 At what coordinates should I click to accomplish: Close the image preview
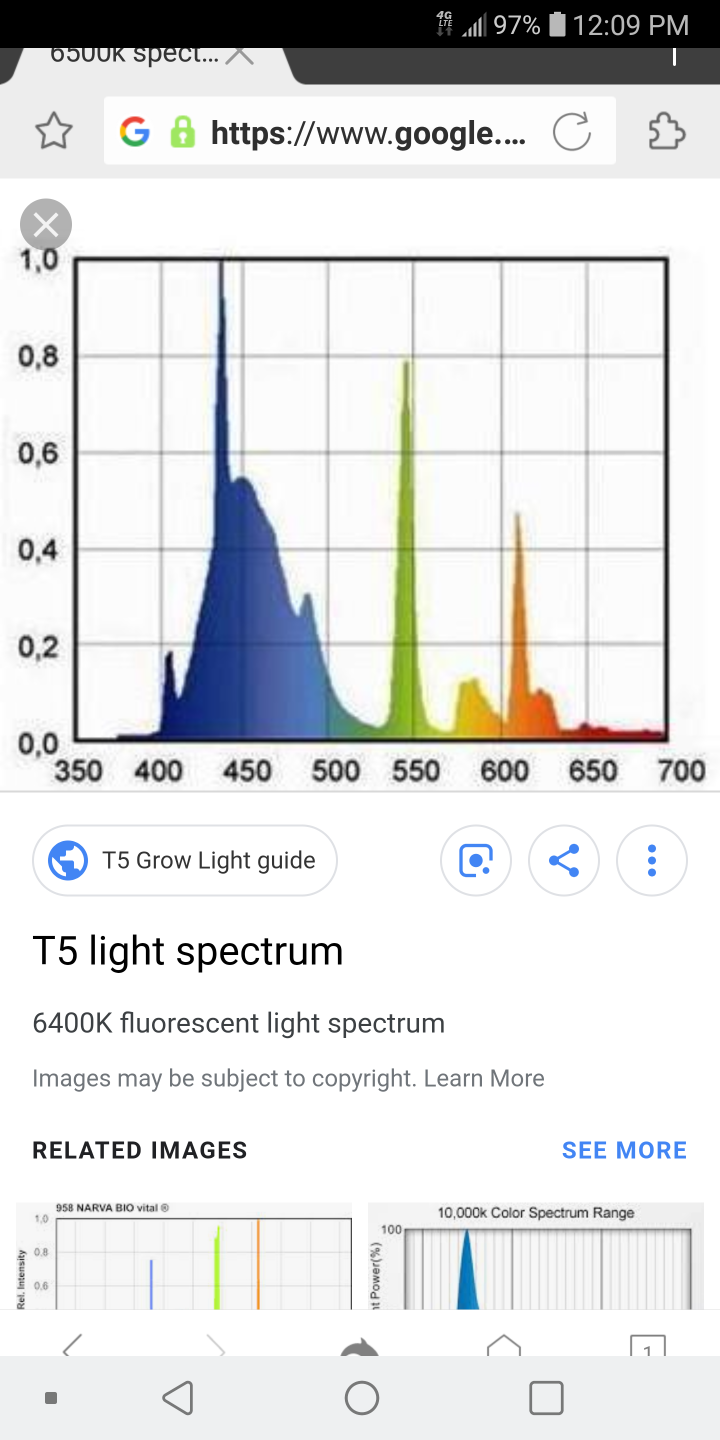[x=46, y=225]
